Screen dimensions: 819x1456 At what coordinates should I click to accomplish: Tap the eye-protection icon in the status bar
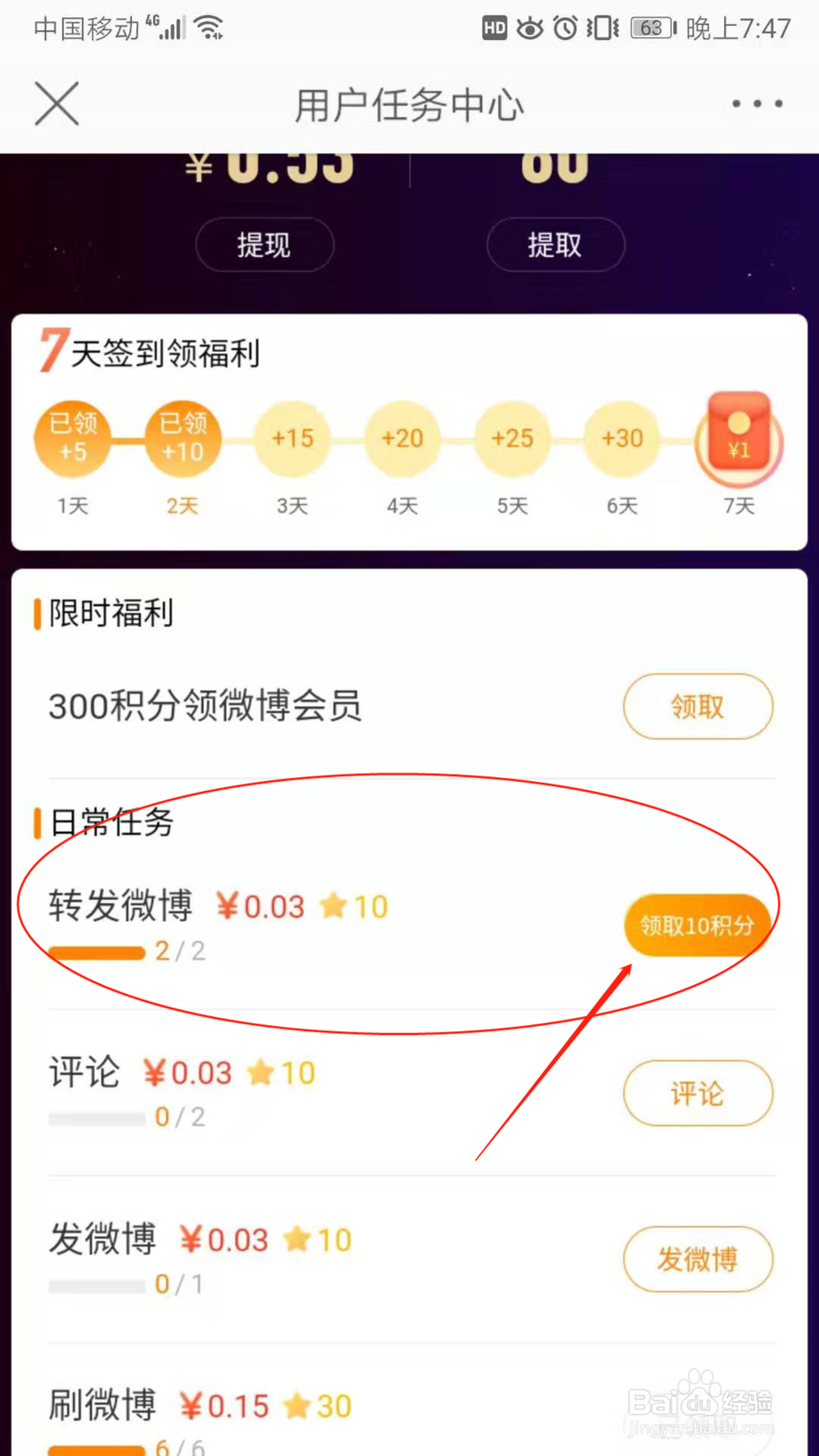530,27
